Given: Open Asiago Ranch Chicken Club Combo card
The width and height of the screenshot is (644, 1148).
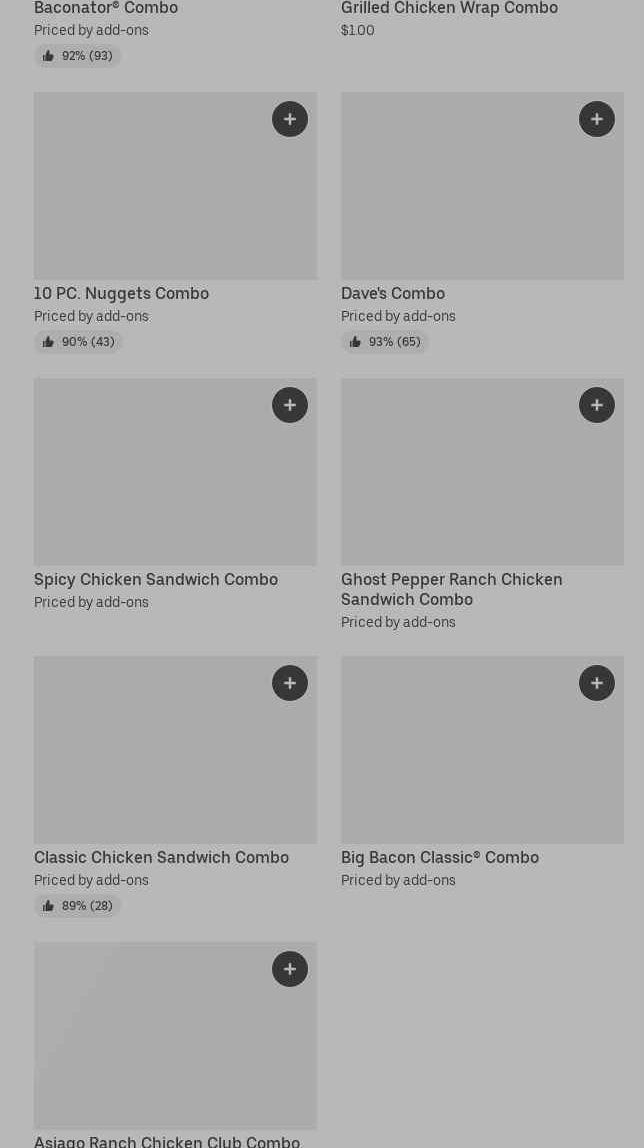Looking at the screenshot, I should pos(166,1141).
